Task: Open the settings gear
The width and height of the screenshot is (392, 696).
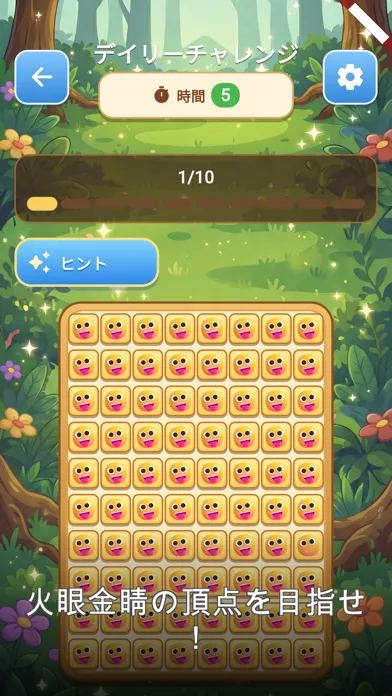Action: pyautogui.click(x=350, y=77)
